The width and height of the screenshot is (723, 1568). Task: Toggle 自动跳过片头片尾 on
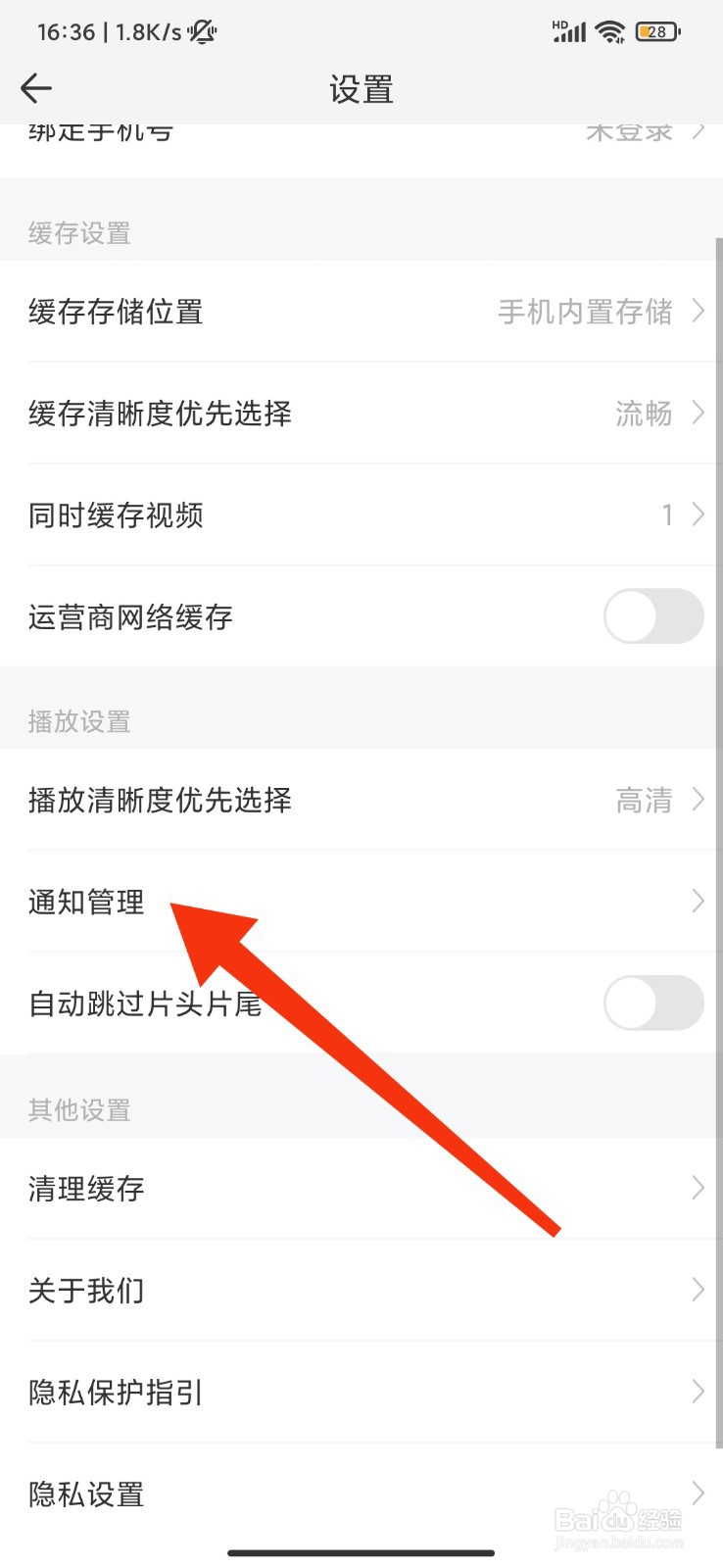652,1003
